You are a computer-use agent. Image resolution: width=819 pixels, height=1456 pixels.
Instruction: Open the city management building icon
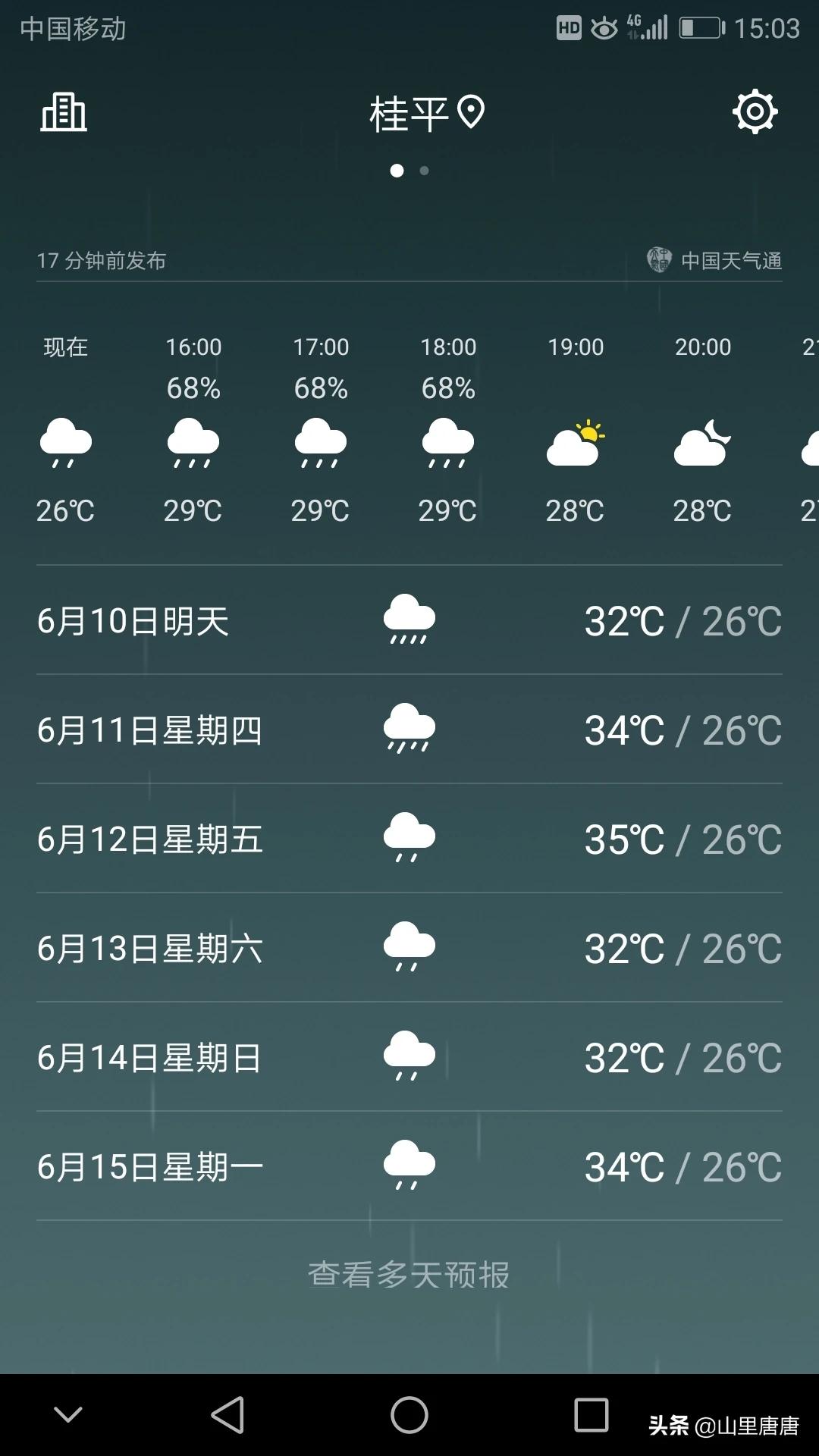pyautogui.click(x=64, y=112)
